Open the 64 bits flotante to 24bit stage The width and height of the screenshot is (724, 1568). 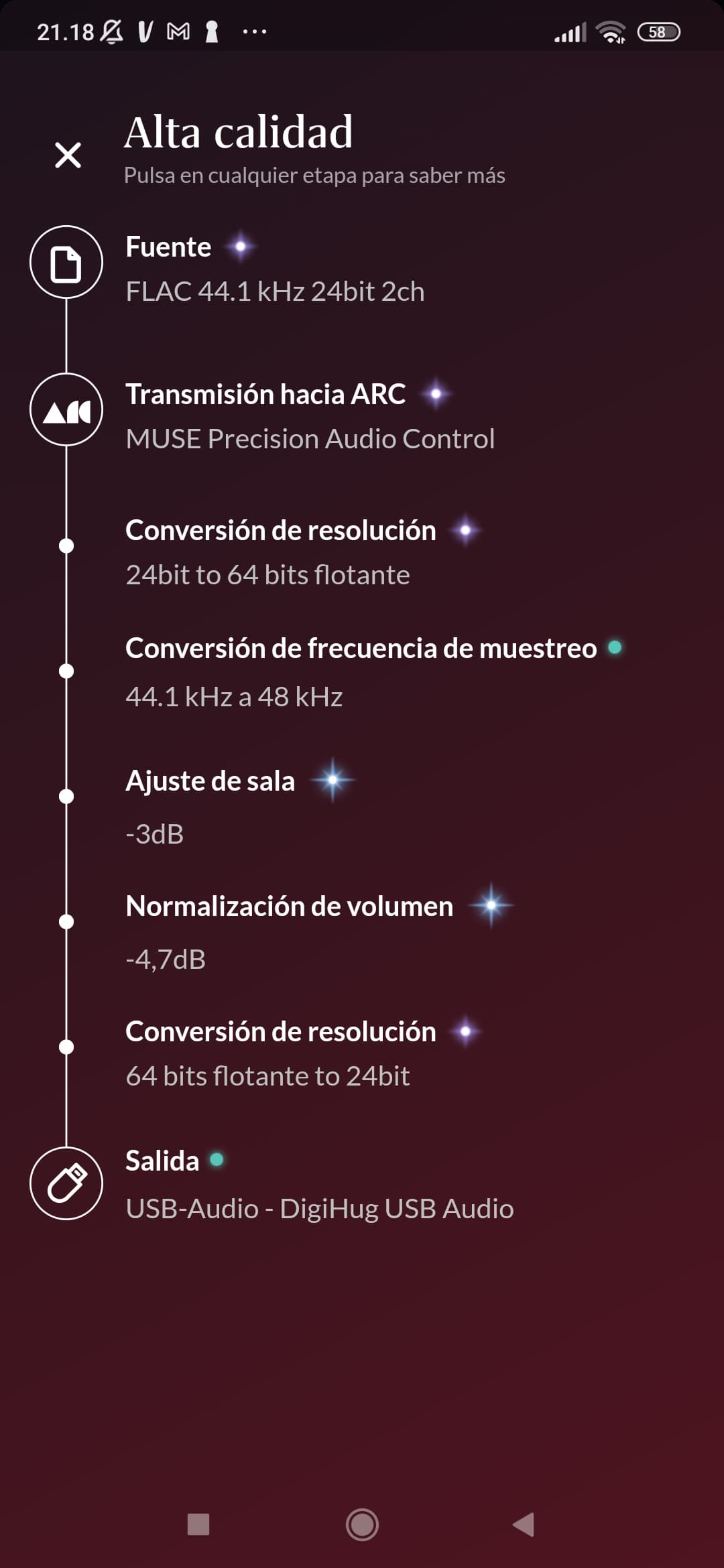362,1053
